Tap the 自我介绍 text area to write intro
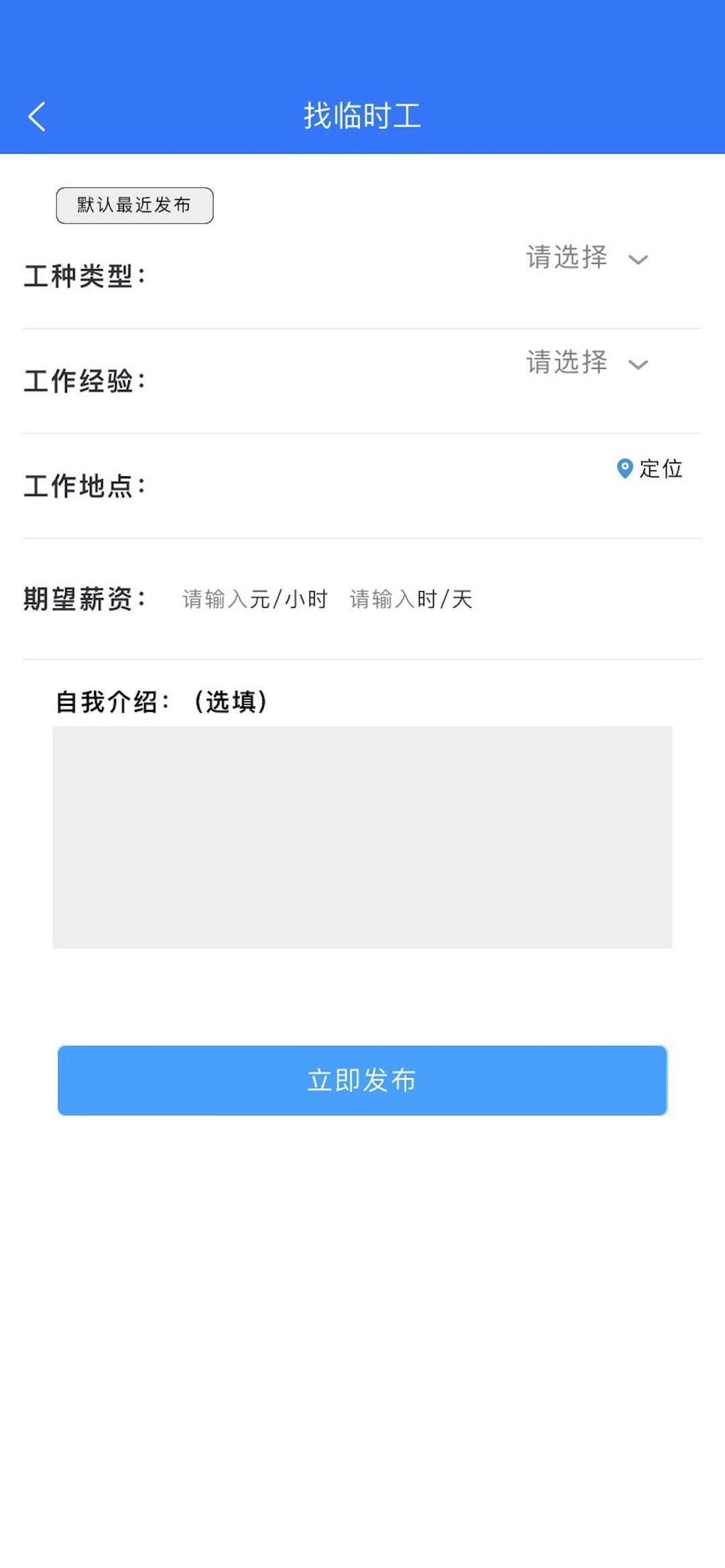The image size is (725, 1568). tap(362, 835)
